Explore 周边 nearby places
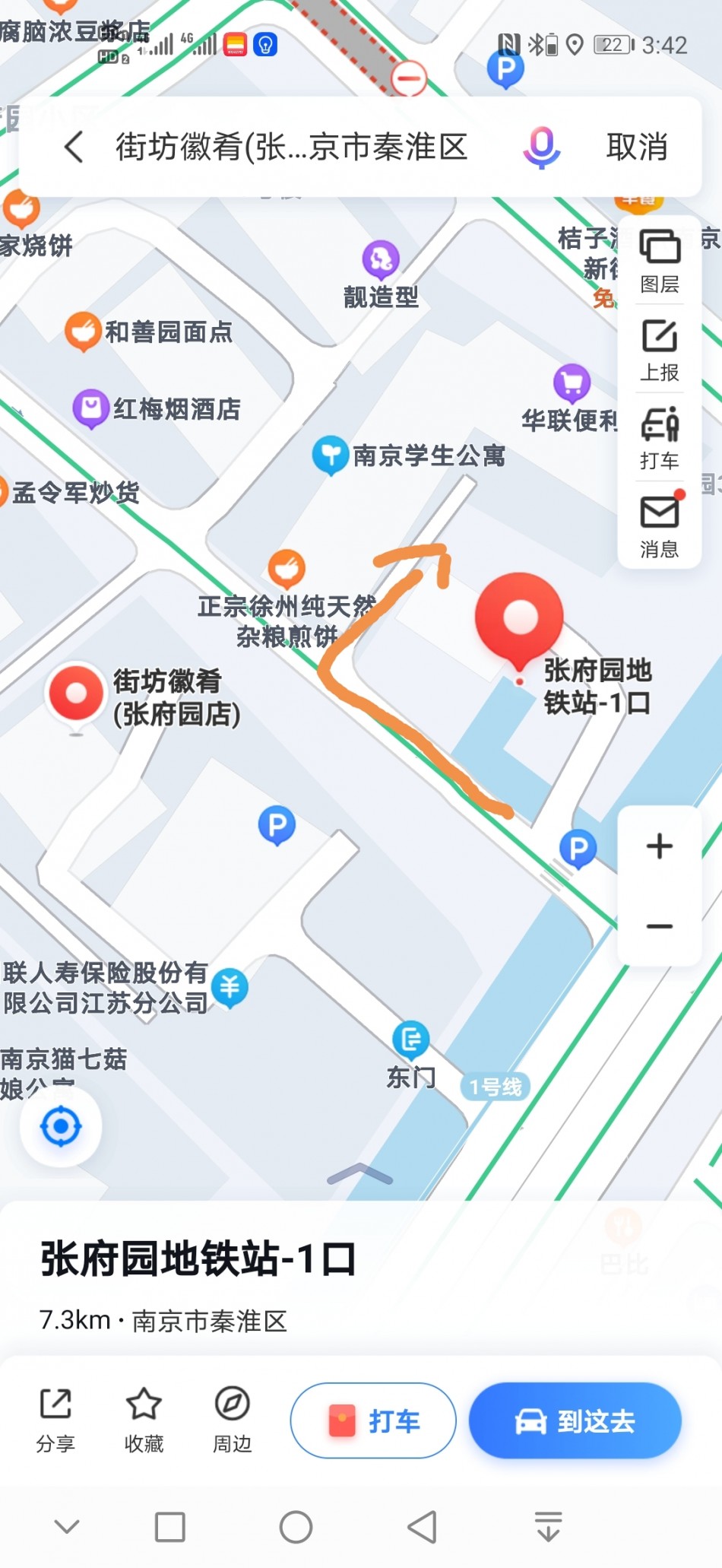 [232, 1419]
